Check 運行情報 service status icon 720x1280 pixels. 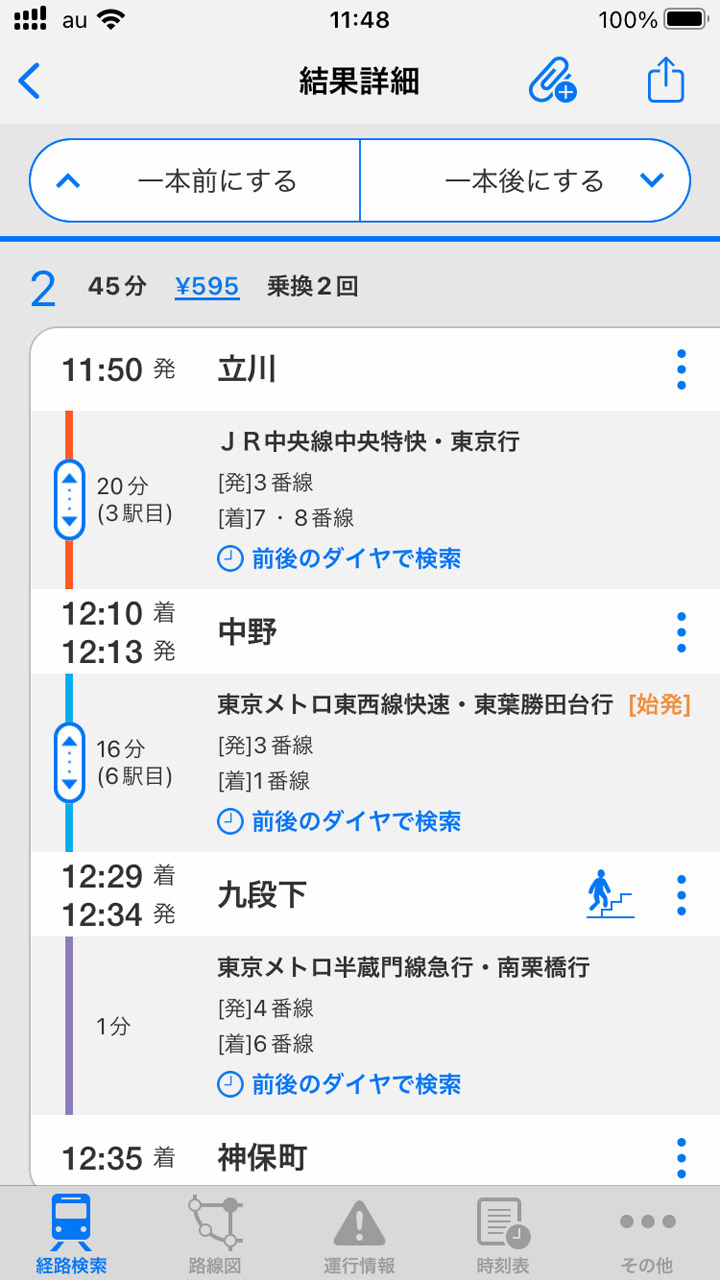coord(358,1230)
